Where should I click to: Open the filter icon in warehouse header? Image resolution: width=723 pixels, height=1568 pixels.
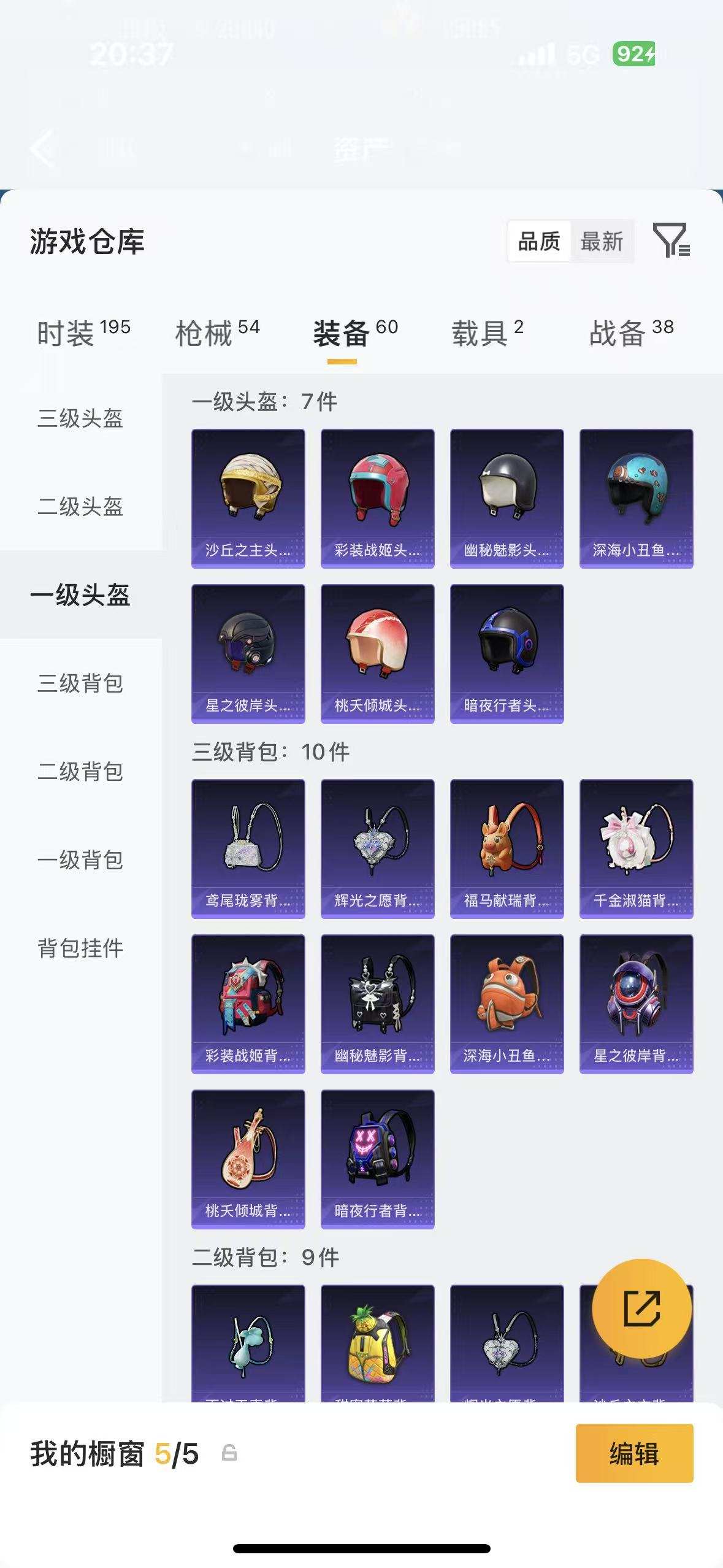671,240
